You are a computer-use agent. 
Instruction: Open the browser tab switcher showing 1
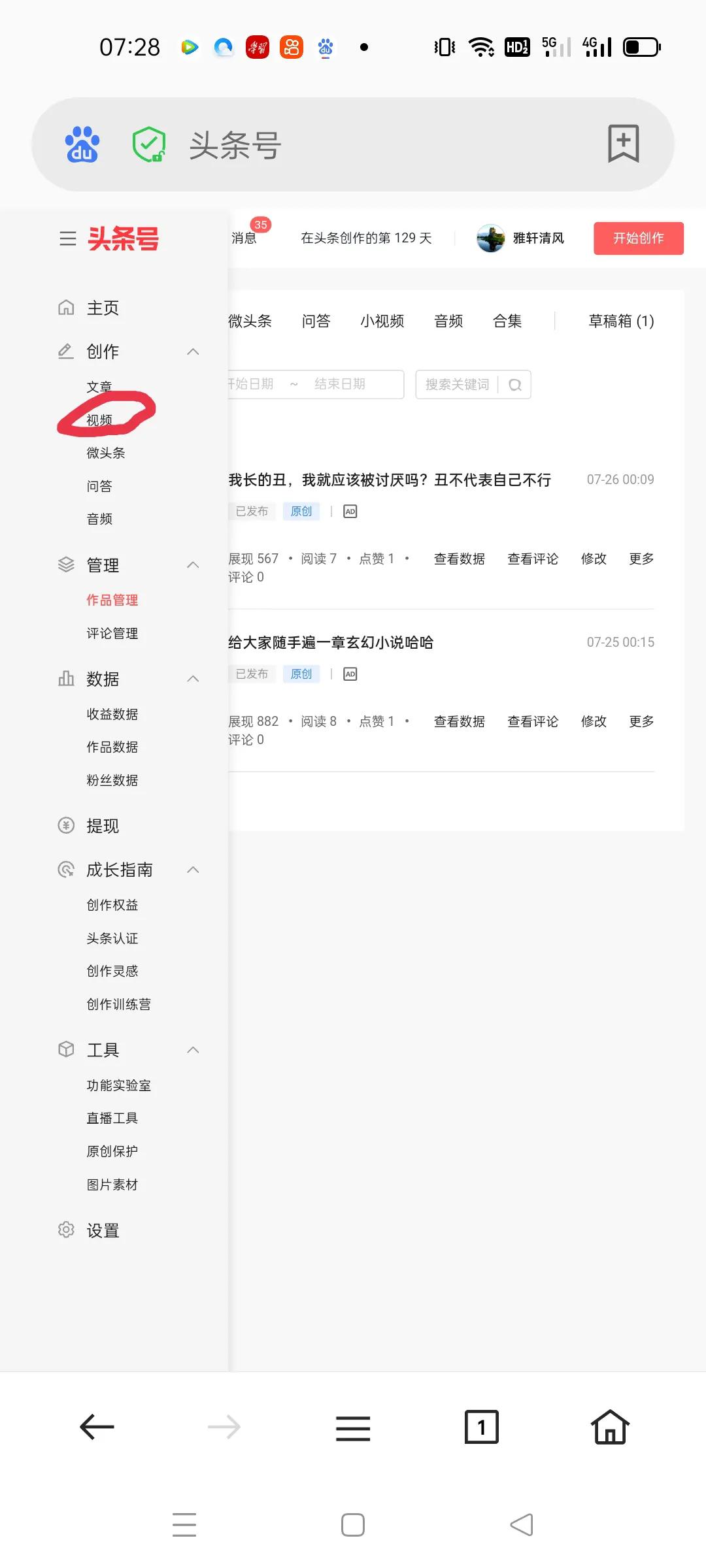click(x=481, y=1428)
